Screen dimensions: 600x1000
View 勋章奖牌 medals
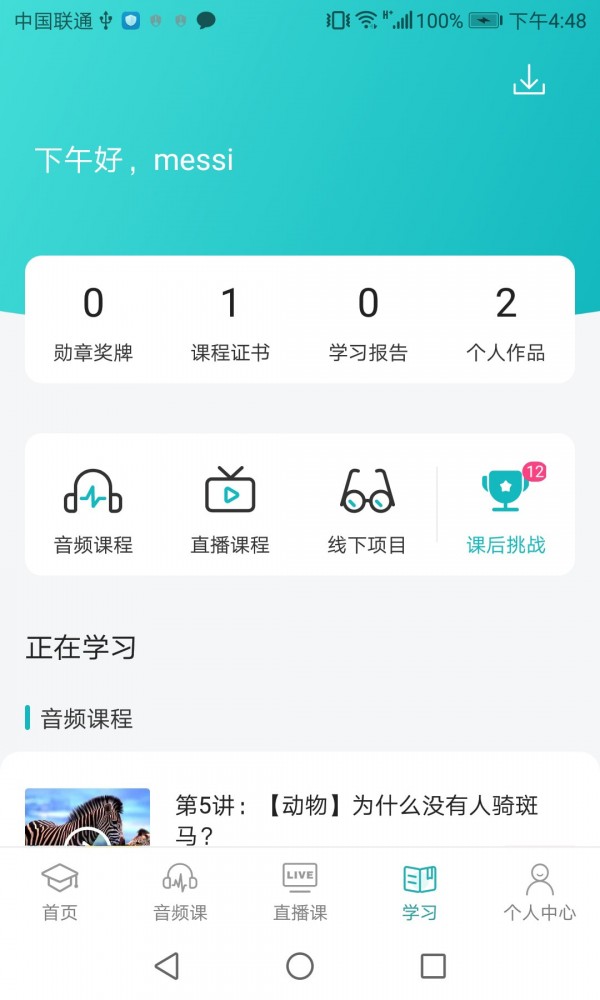[x=93, y=322]
